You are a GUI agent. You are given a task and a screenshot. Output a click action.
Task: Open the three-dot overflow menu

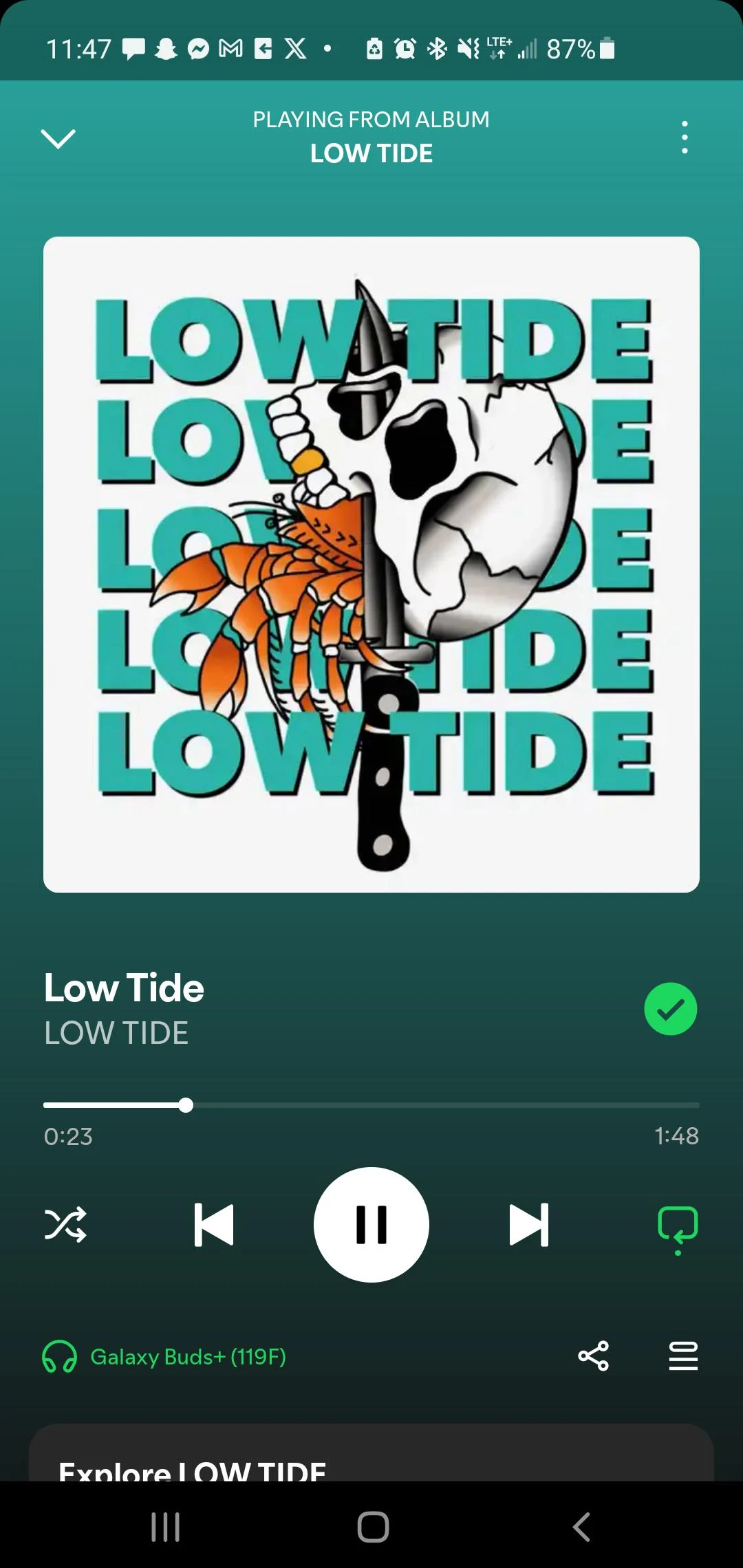pos(684,138)
